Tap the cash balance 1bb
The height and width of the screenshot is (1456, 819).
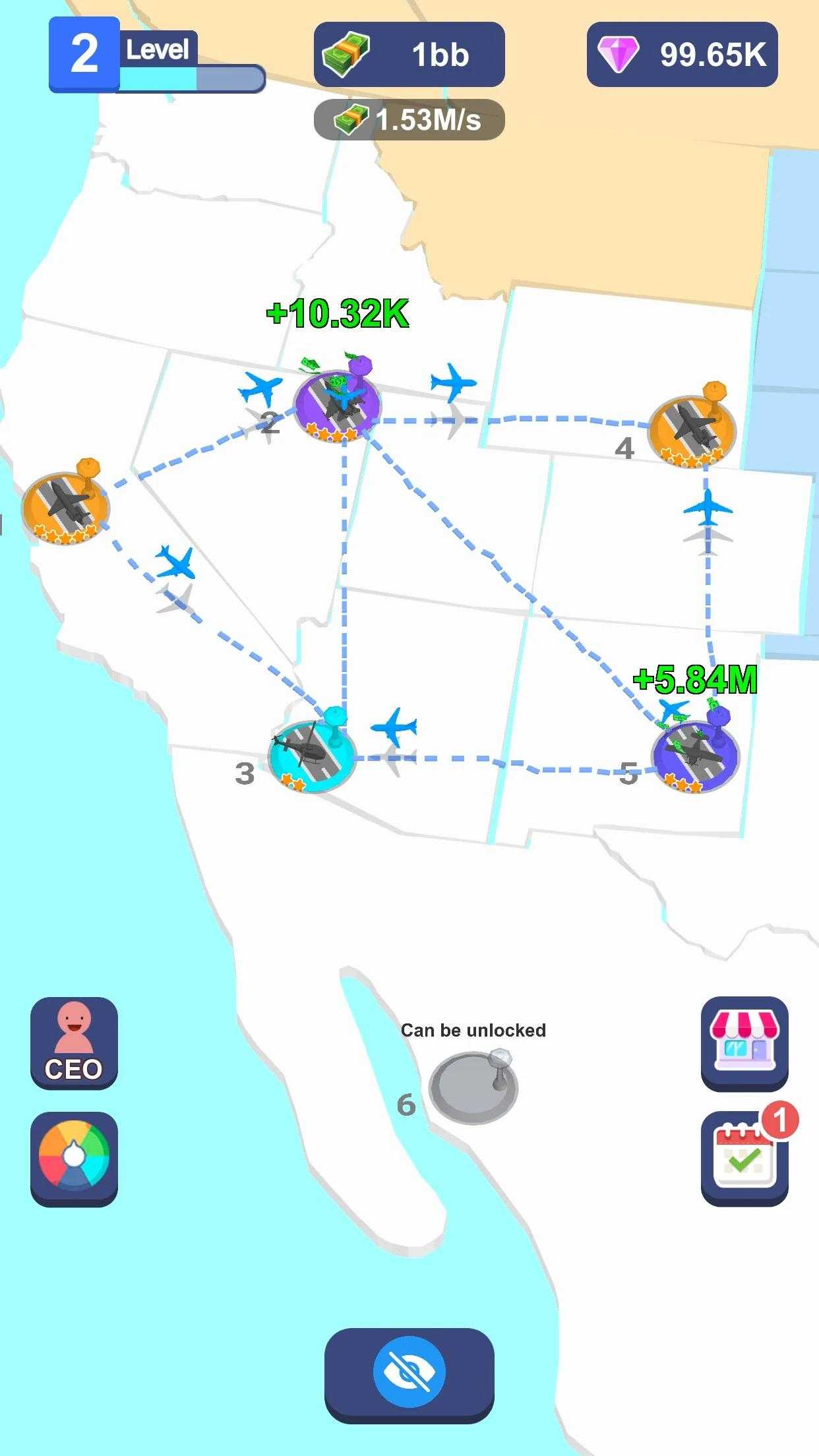pyautogui.click(x=409, y=54)
